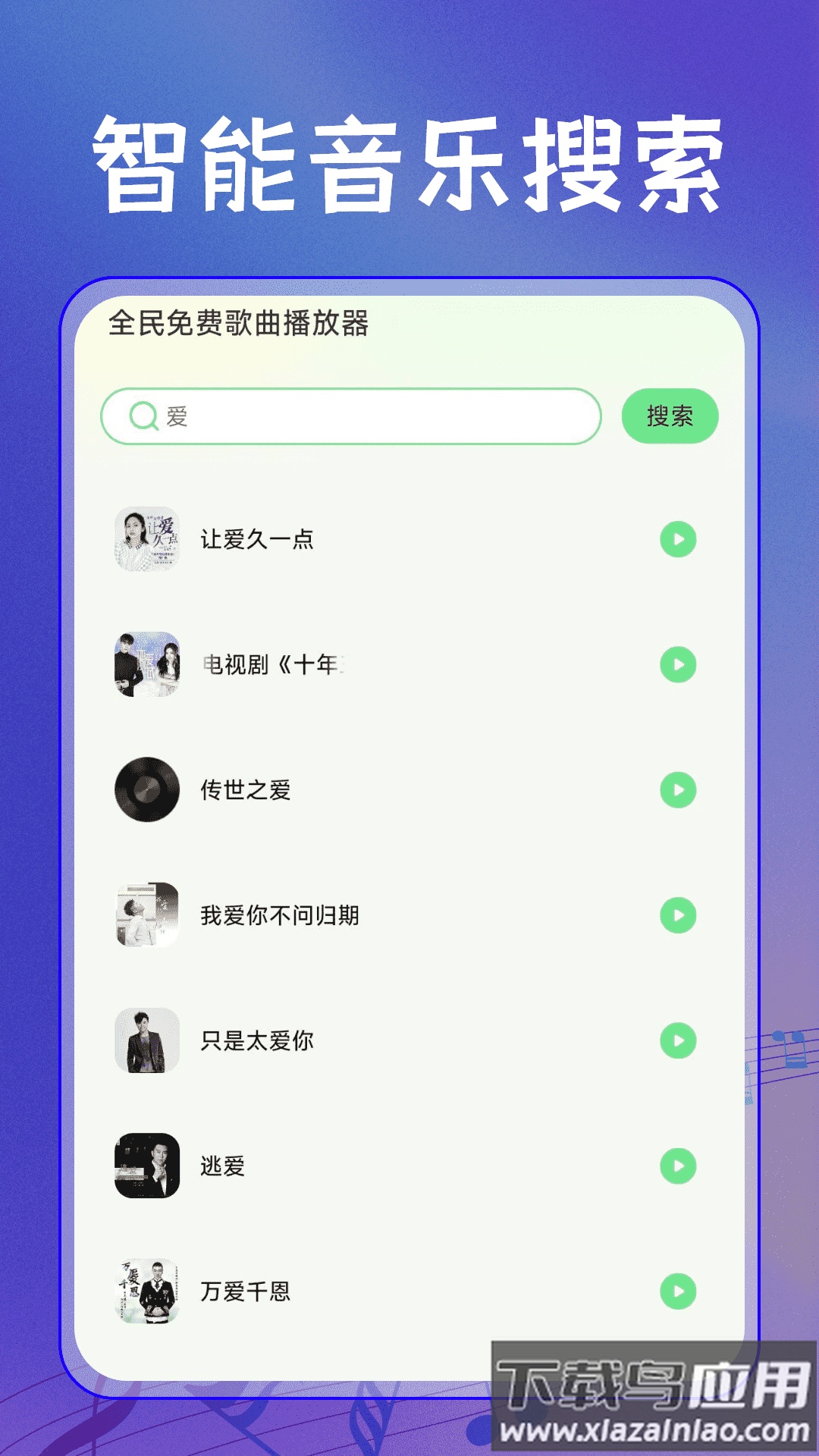Click the green 搜索 search button
Screen dimensions: 819x1456
670,416
